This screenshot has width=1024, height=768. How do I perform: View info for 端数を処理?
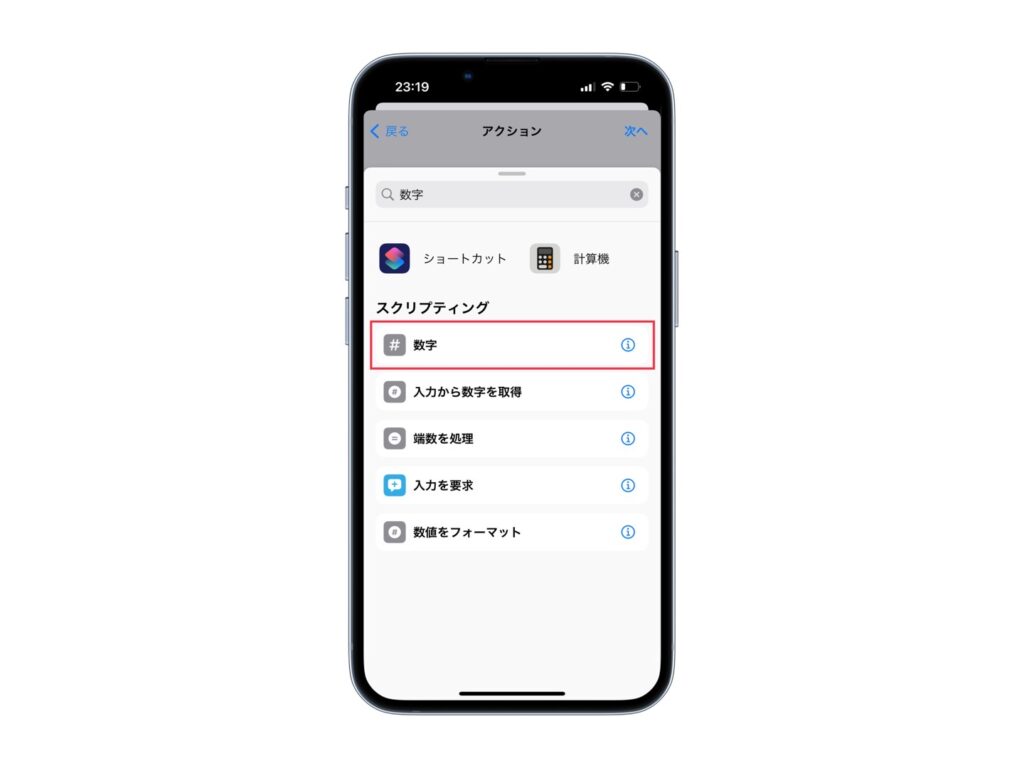(628, 438)
